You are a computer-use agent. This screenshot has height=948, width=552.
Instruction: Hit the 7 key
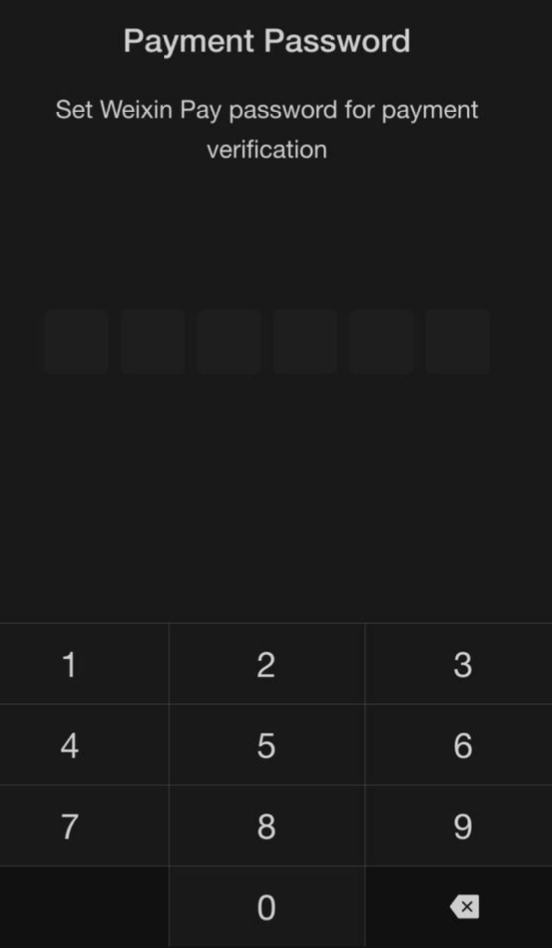click(84, 825)
